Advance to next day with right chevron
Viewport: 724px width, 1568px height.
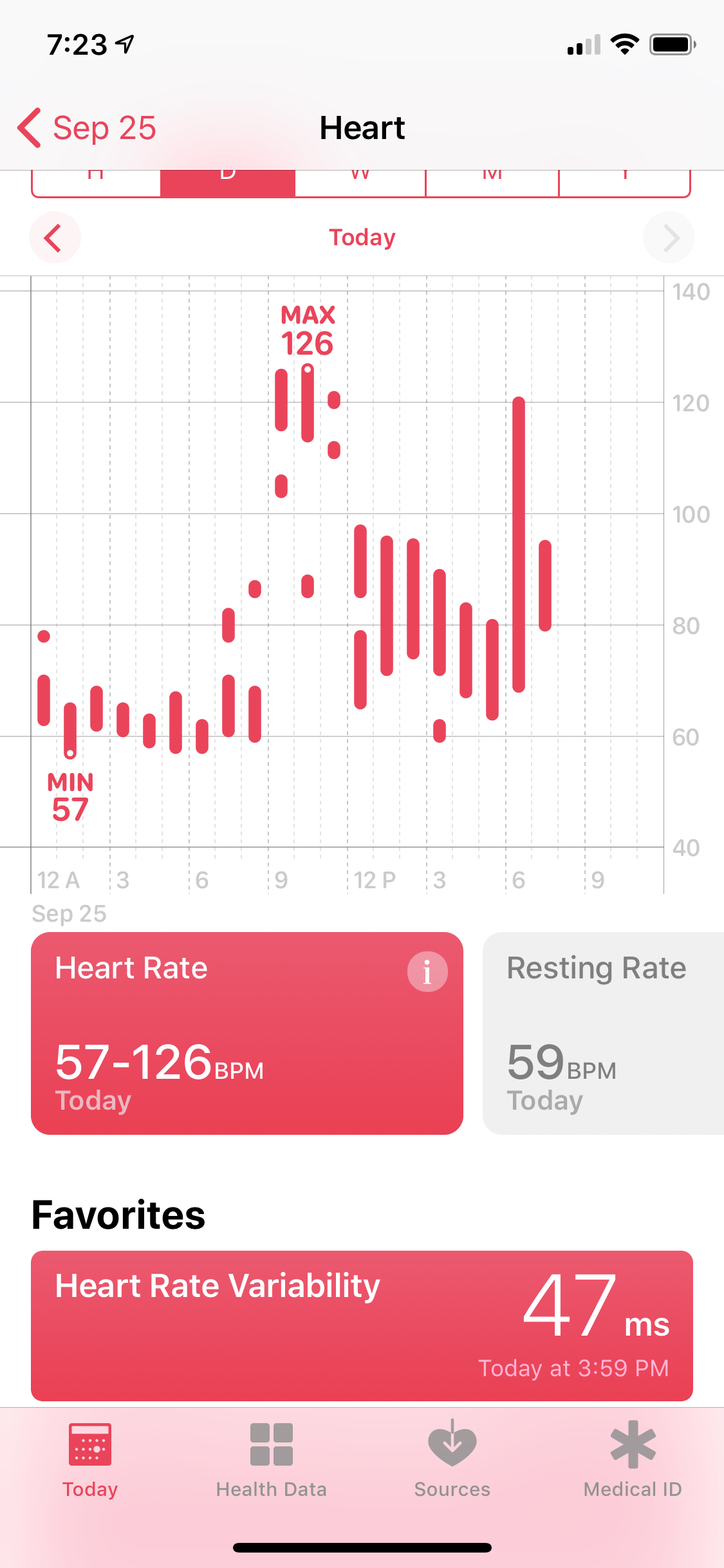pos(669,238)
